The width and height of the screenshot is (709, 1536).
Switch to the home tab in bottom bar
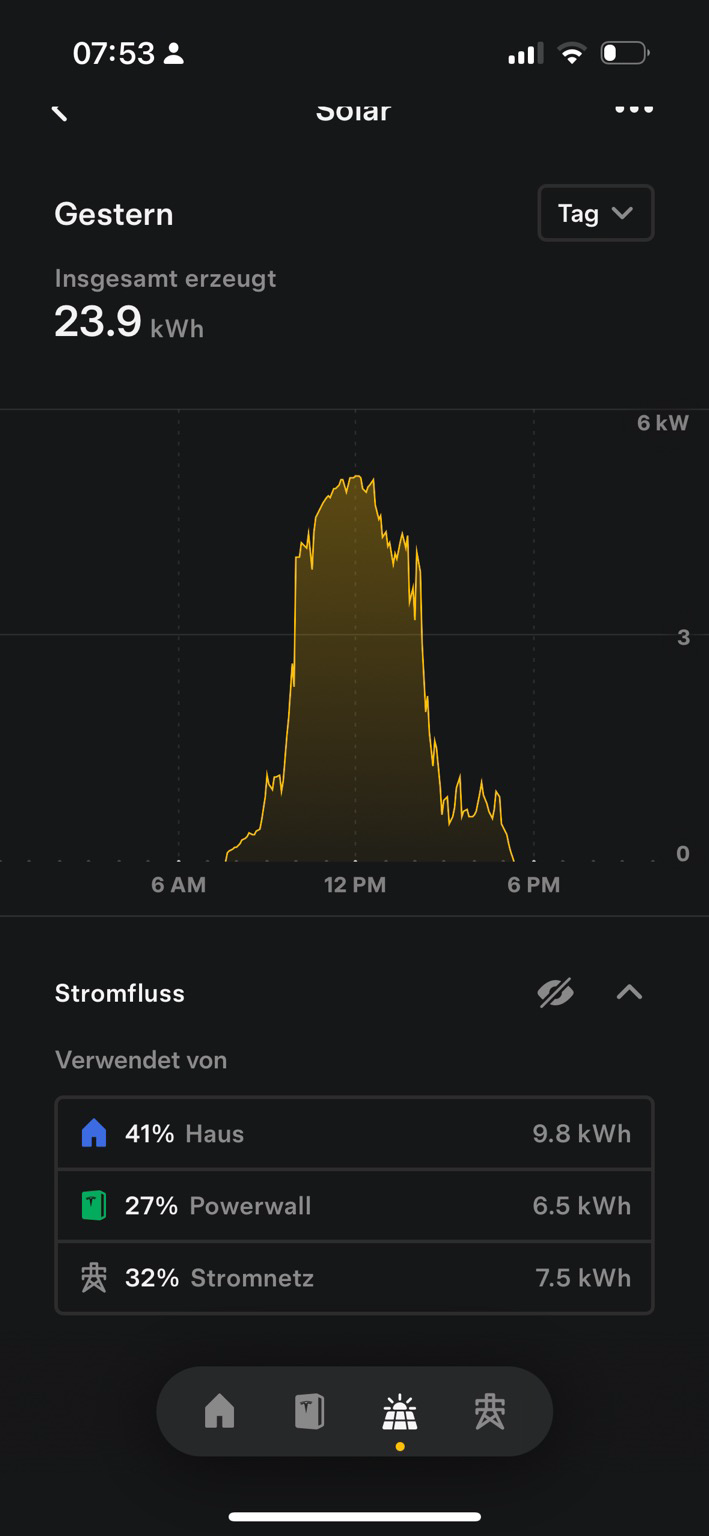[219, 1412]
